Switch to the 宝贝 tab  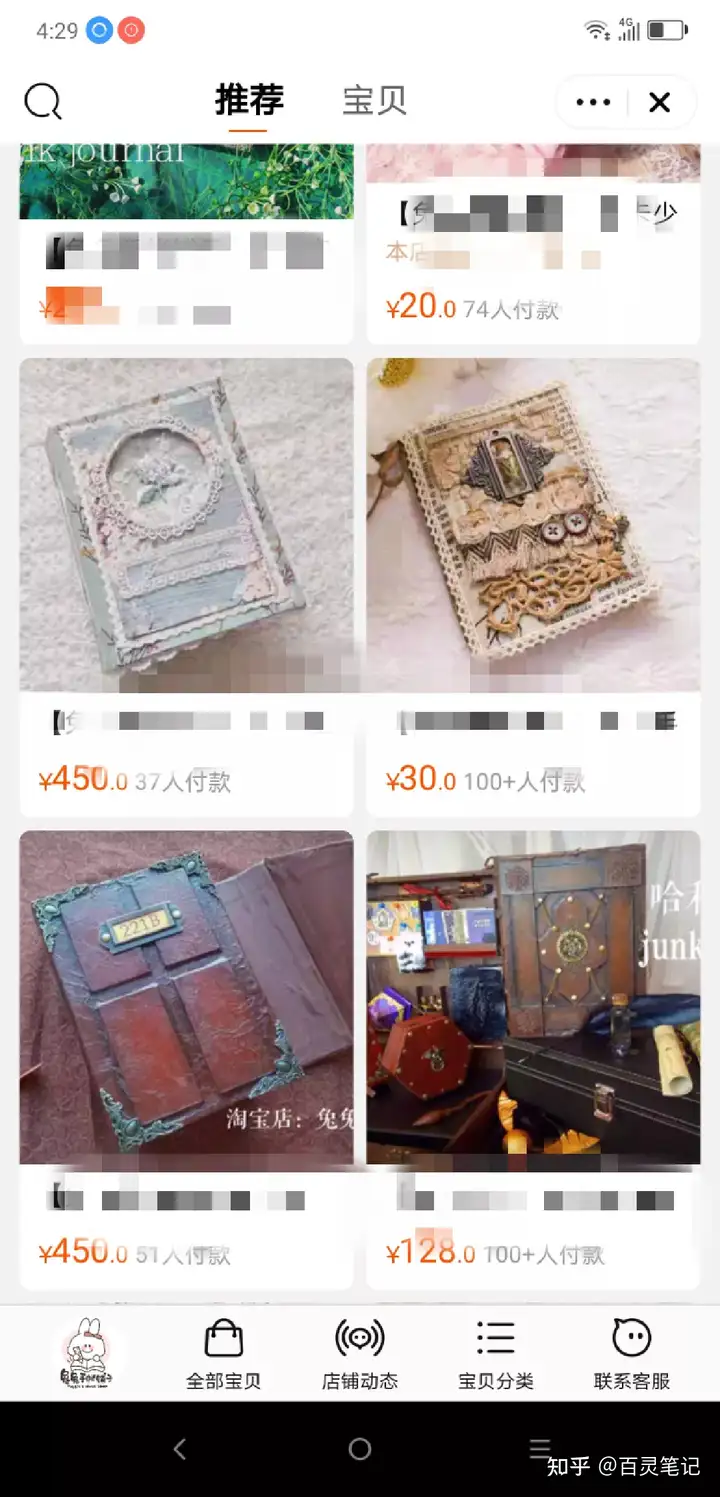(x=374, y=101)
